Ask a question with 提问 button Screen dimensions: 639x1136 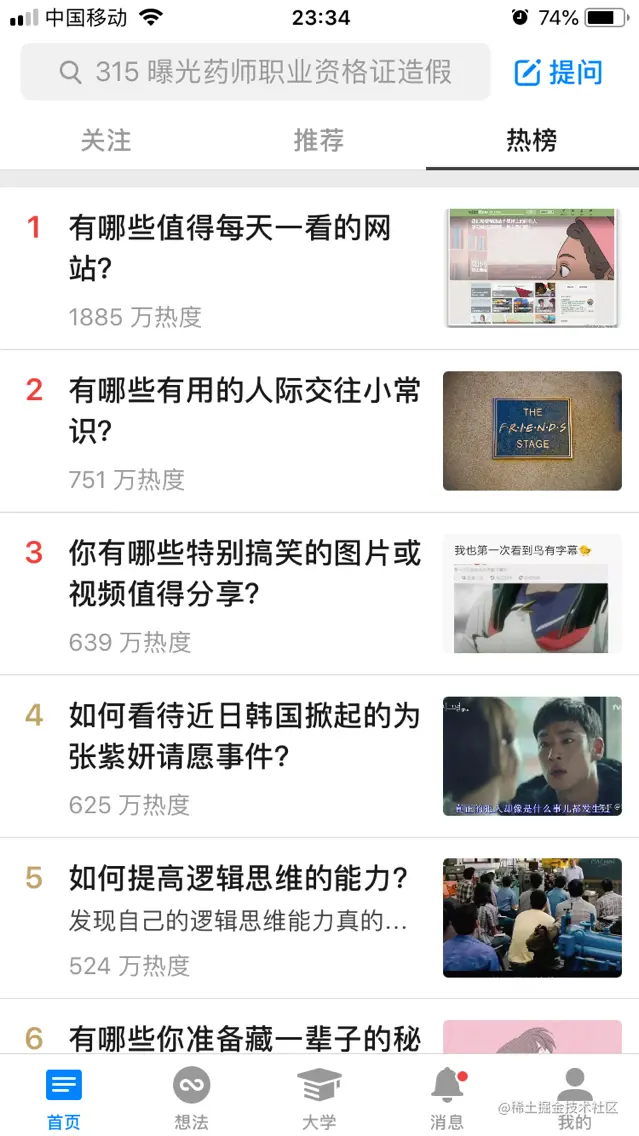click(559, 72)
